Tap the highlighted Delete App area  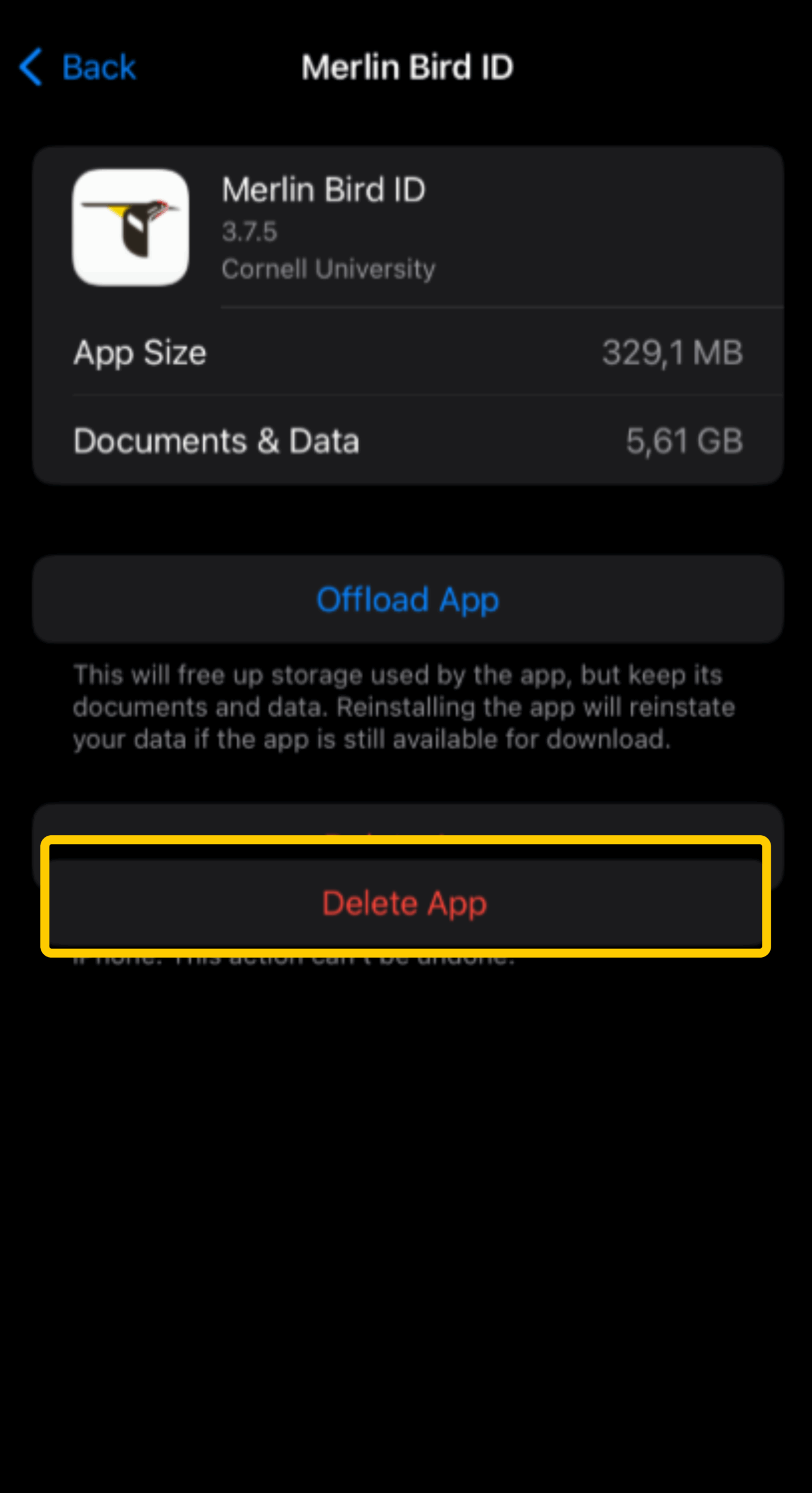(406, 902)
